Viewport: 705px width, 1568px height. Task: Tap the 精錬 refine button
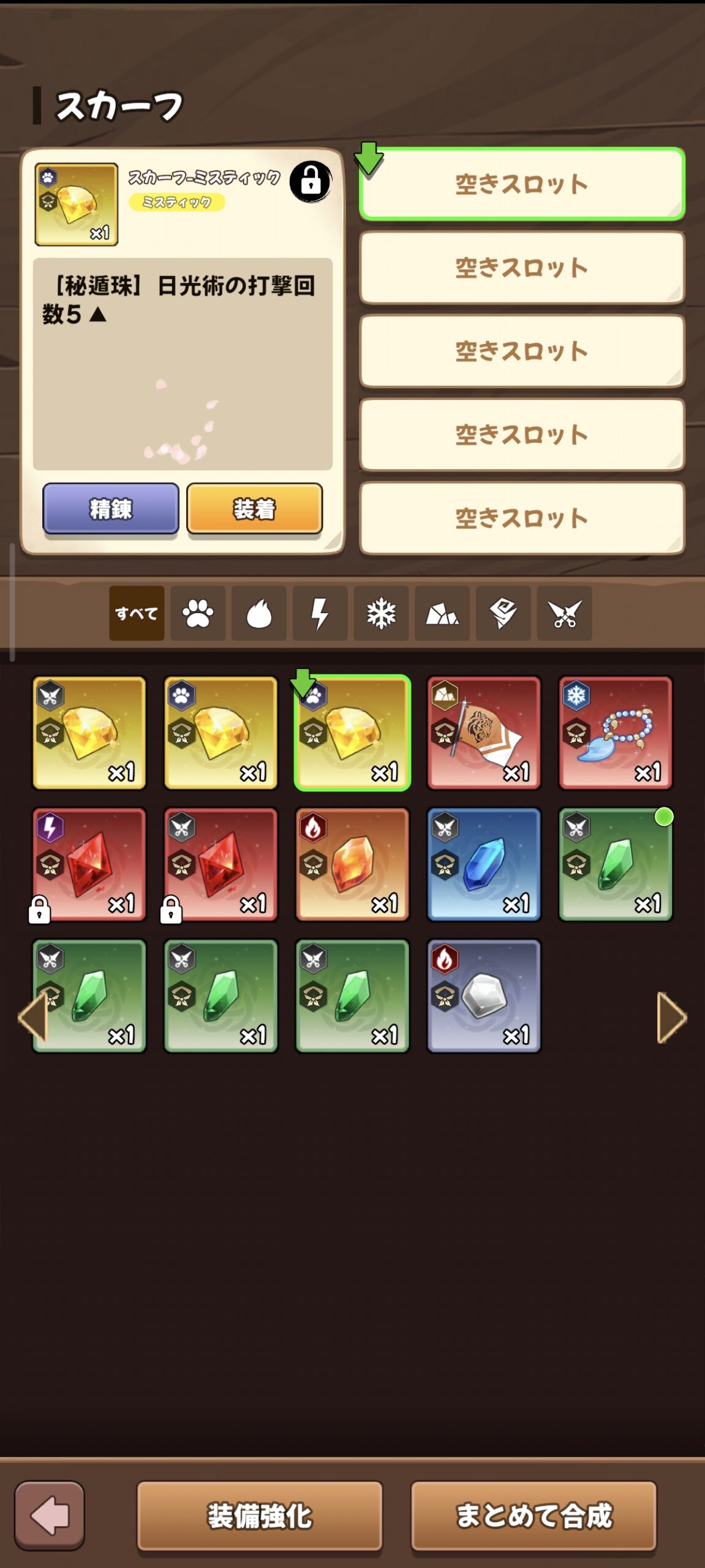tap(110, 508)
